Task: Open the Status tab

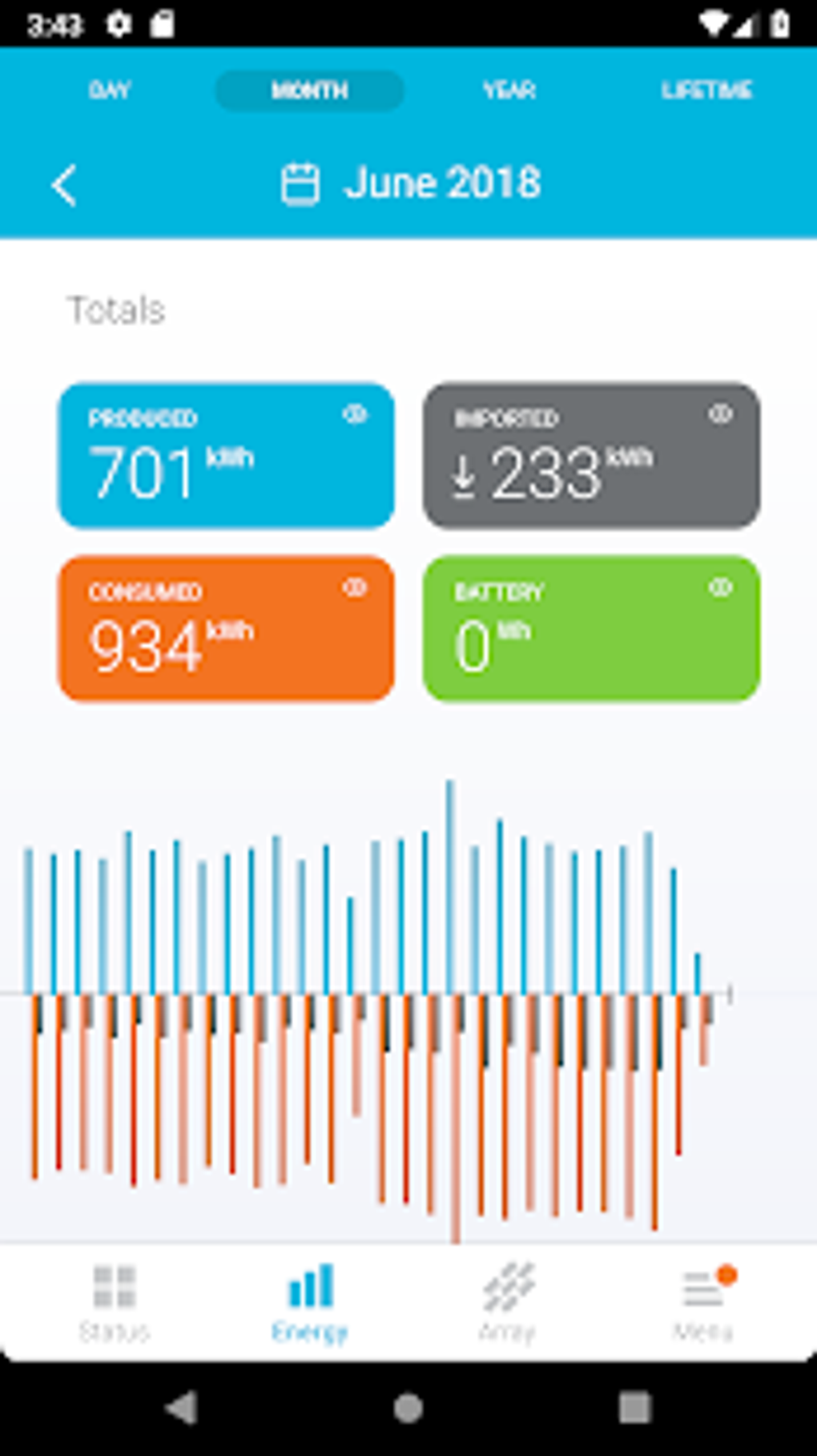Action: click(115, 1301)
